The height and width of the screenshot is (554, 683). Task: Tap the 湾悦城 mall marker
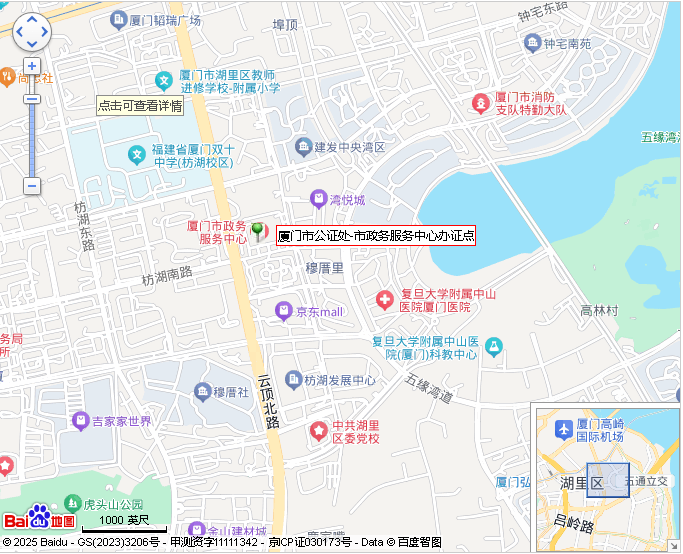[x=318, y=199]
